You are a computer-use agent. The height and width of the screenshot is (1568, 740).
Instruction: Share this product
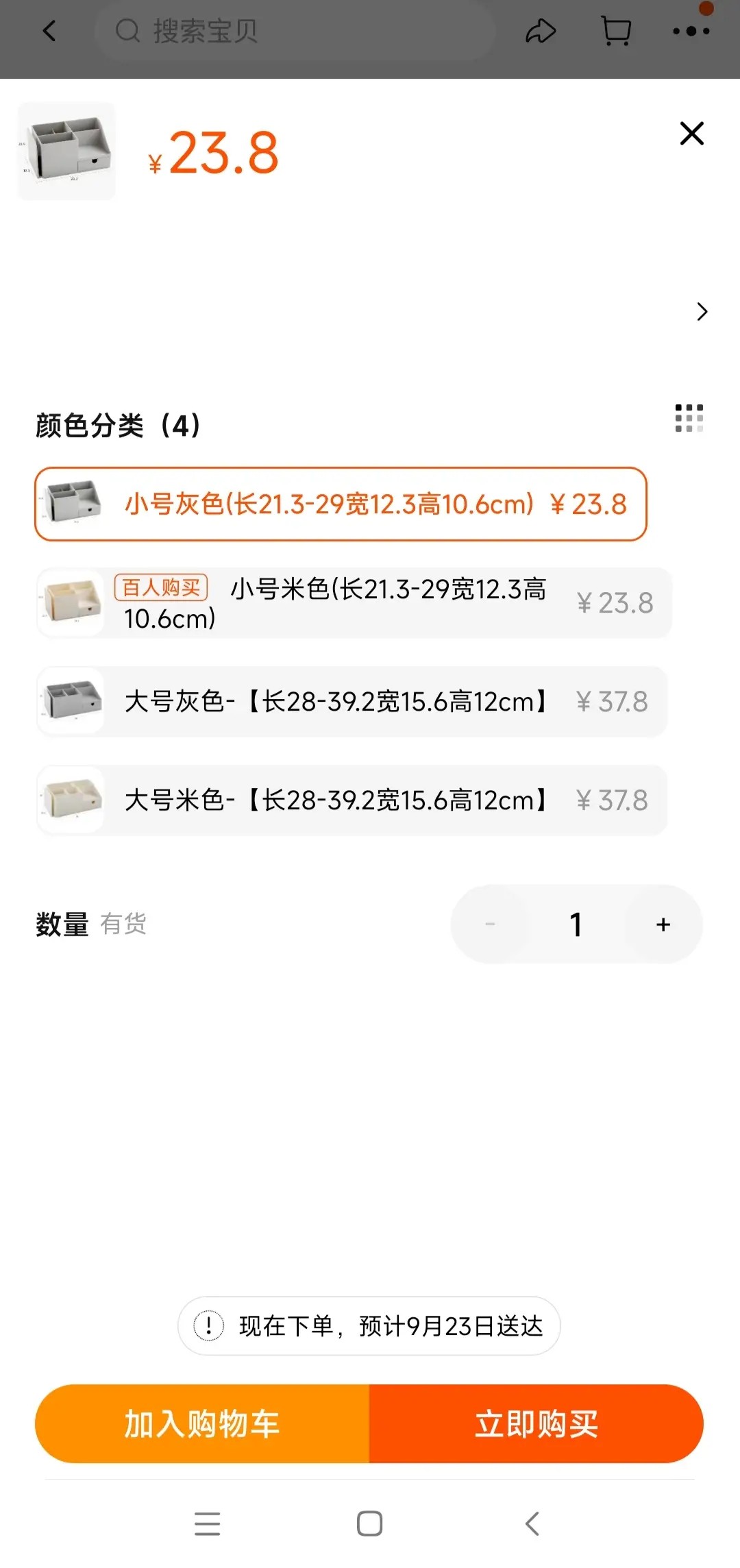pyautogui.click(x=540, y=31)
